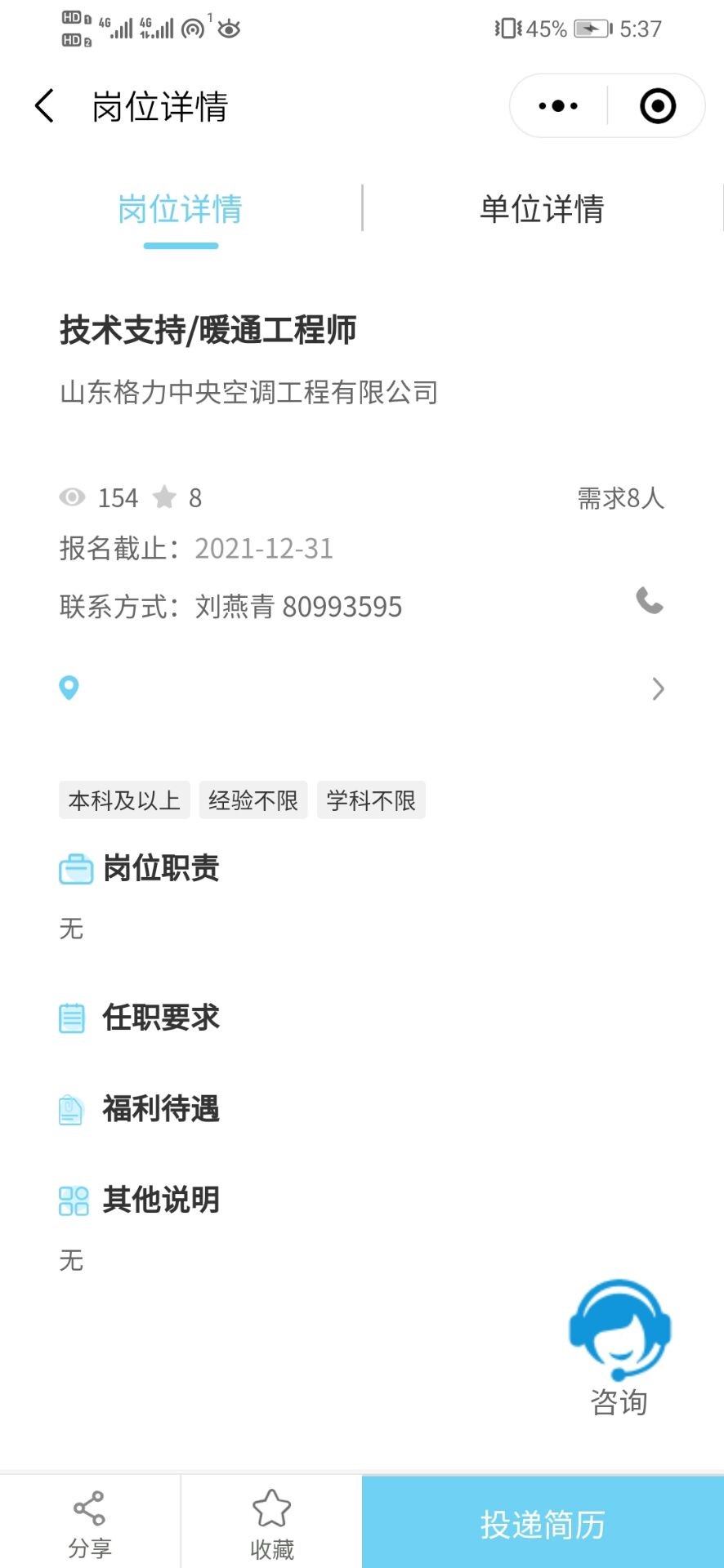The width and height of the screenshot is (724, 1568).
Task: Share this job via 分享
Action: [x=89, y=1524]
